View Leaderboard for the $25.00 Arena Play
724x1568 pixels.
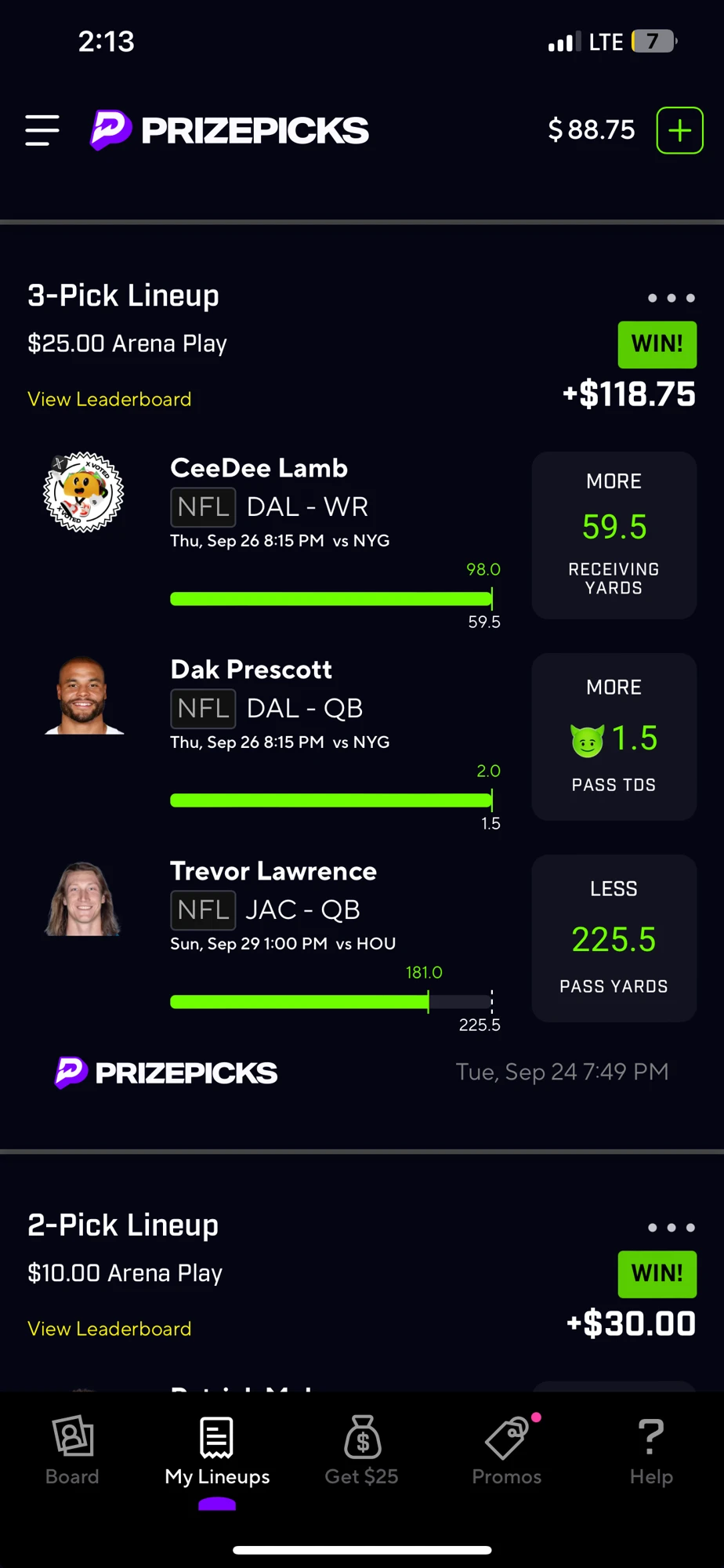[110, 399]
